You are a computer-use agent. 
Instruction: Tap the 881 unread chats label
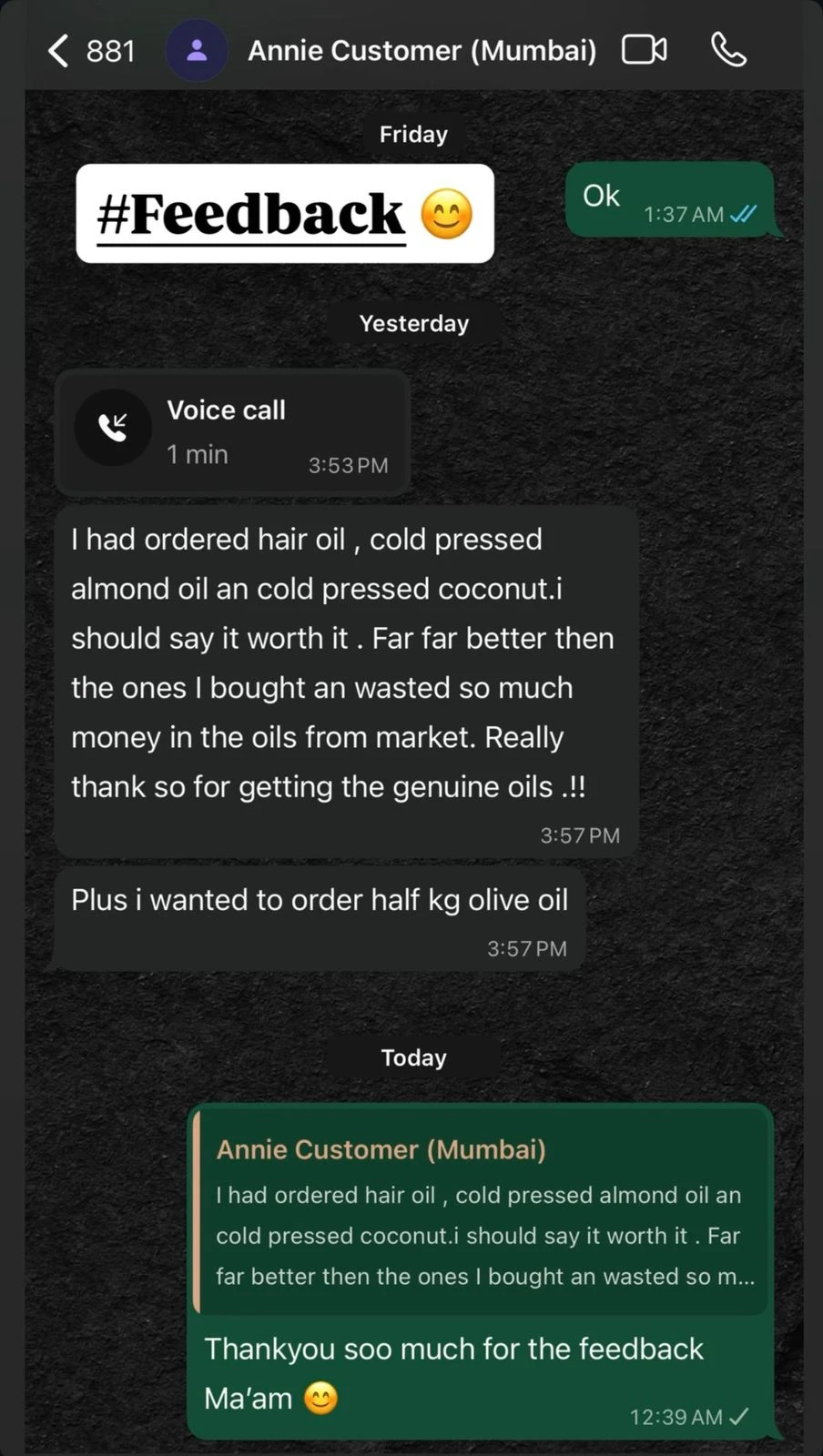pos(111,51)
